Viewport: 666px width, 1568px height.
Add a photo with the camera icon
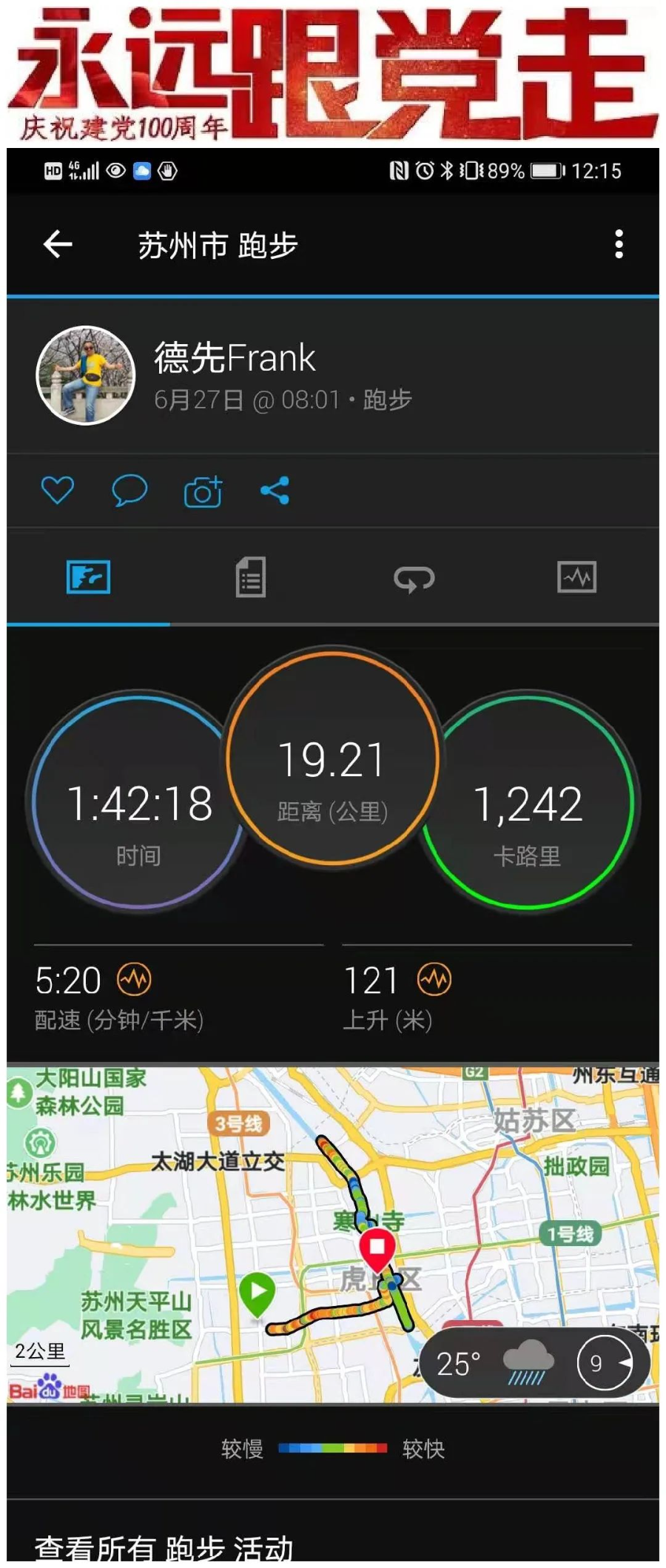[203, 491]
